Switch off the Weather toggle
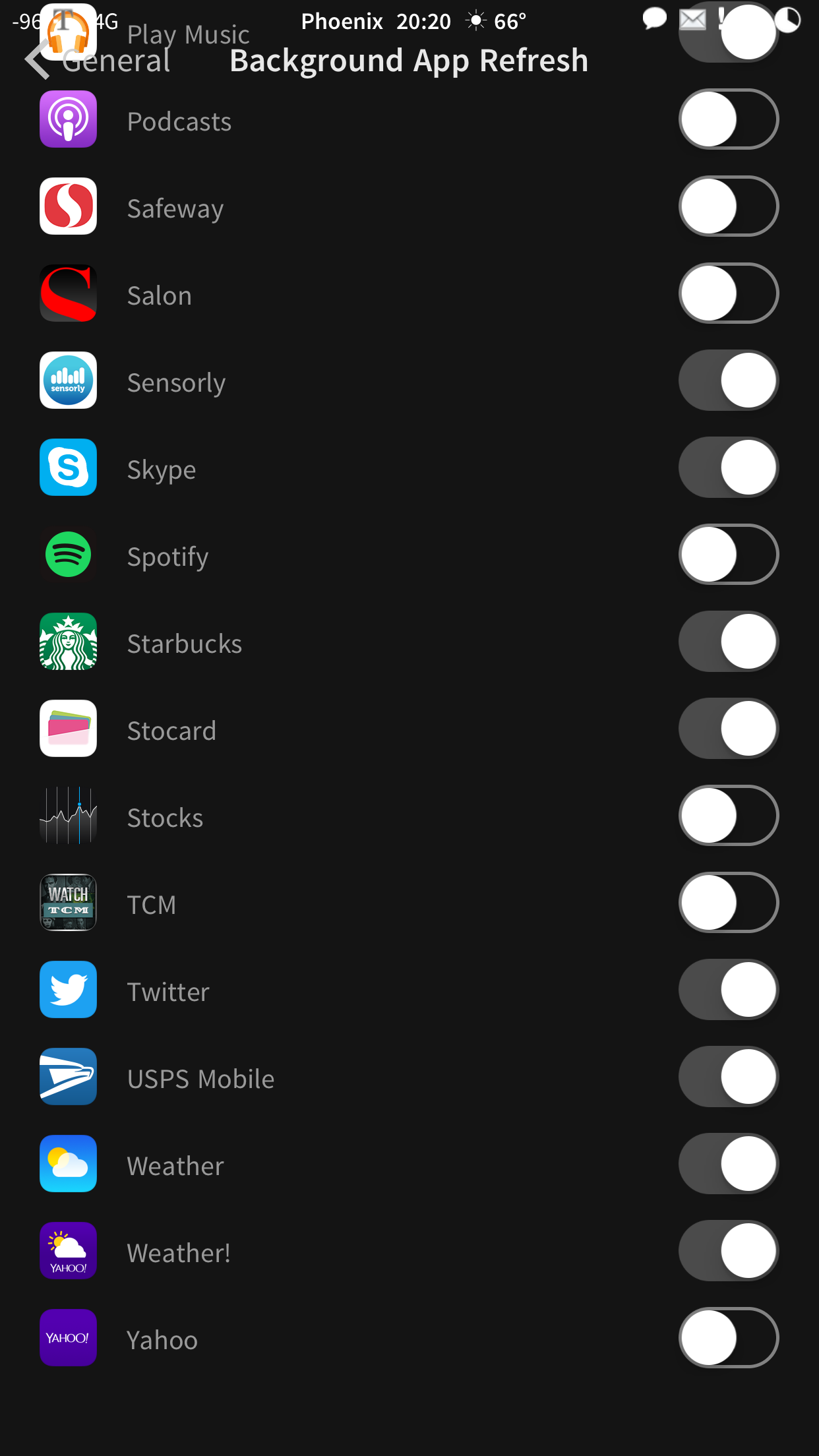The image size is (819, 1456). 728,1164
